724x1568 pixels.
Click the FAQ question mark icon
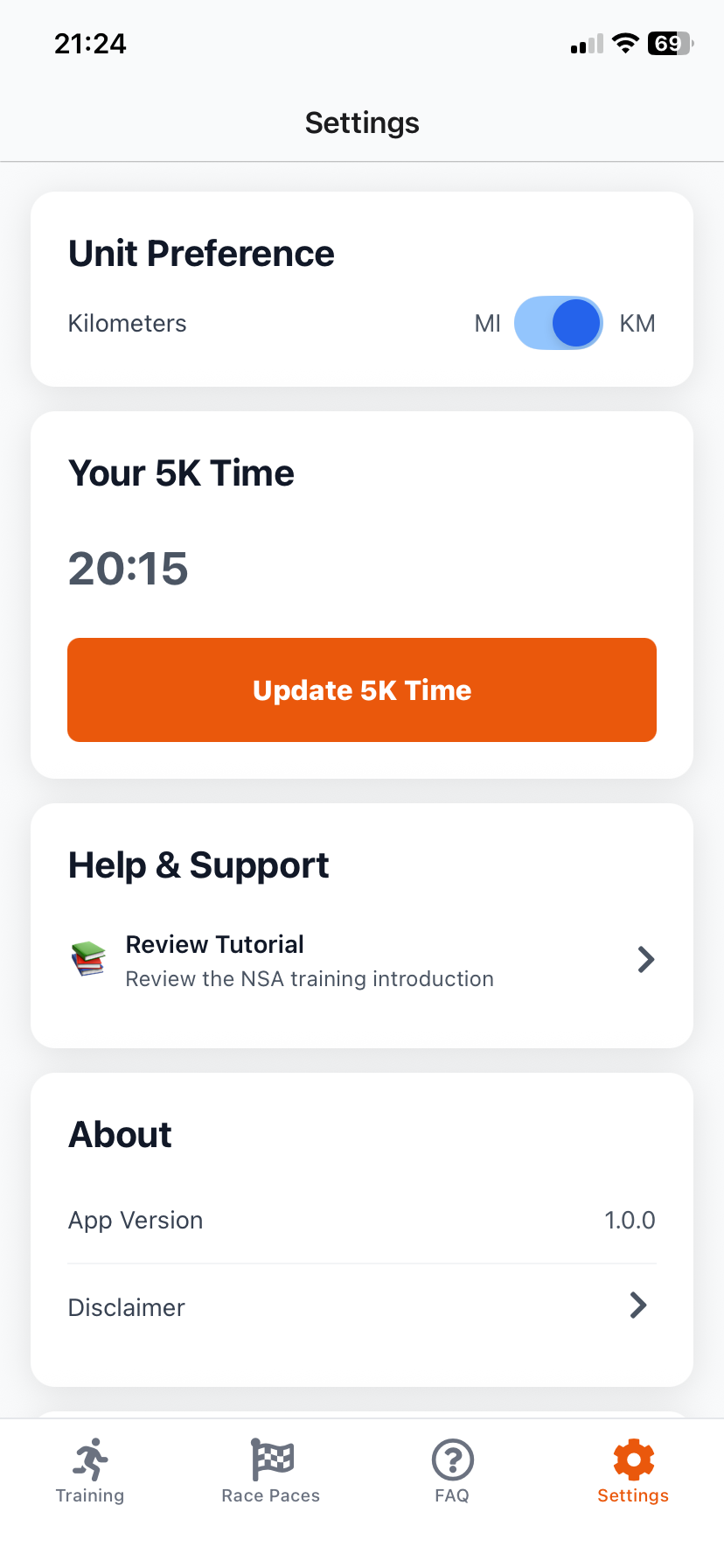[452, 1456]
